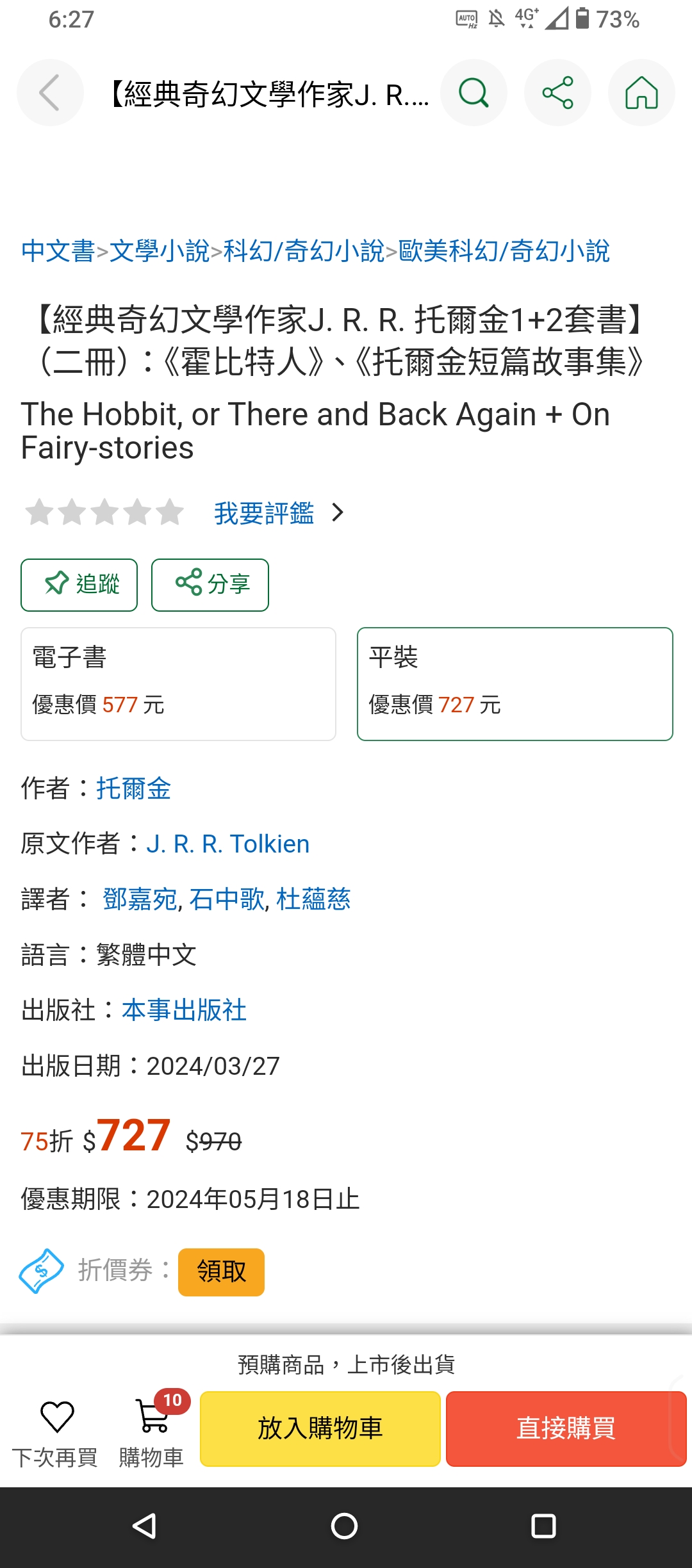Go to the home page icon
The width and height of the screenshot is (692, 1568).
click(641, 93)
